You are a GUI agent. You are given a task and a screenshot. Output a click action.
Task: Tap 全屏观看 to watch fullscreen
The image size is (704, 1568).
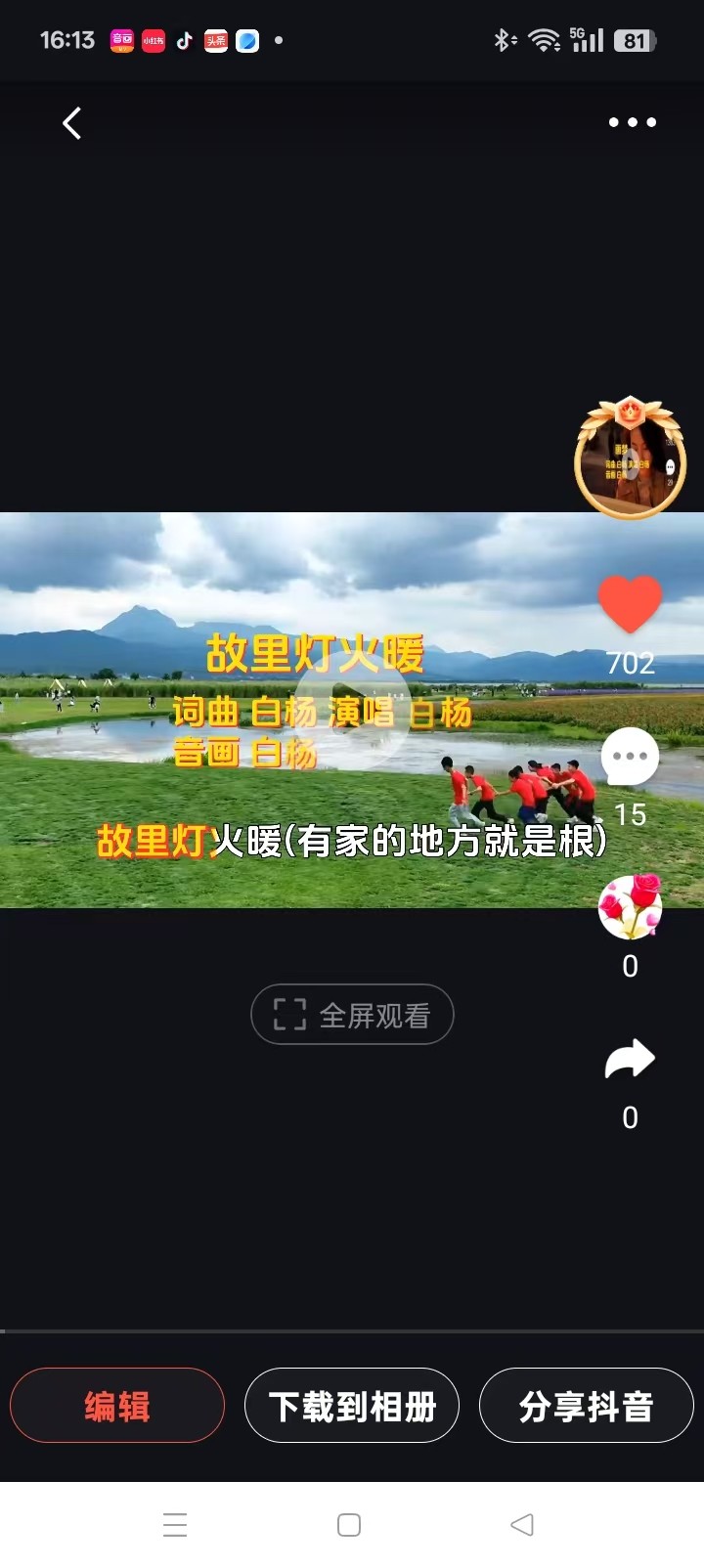point(352,1015)
